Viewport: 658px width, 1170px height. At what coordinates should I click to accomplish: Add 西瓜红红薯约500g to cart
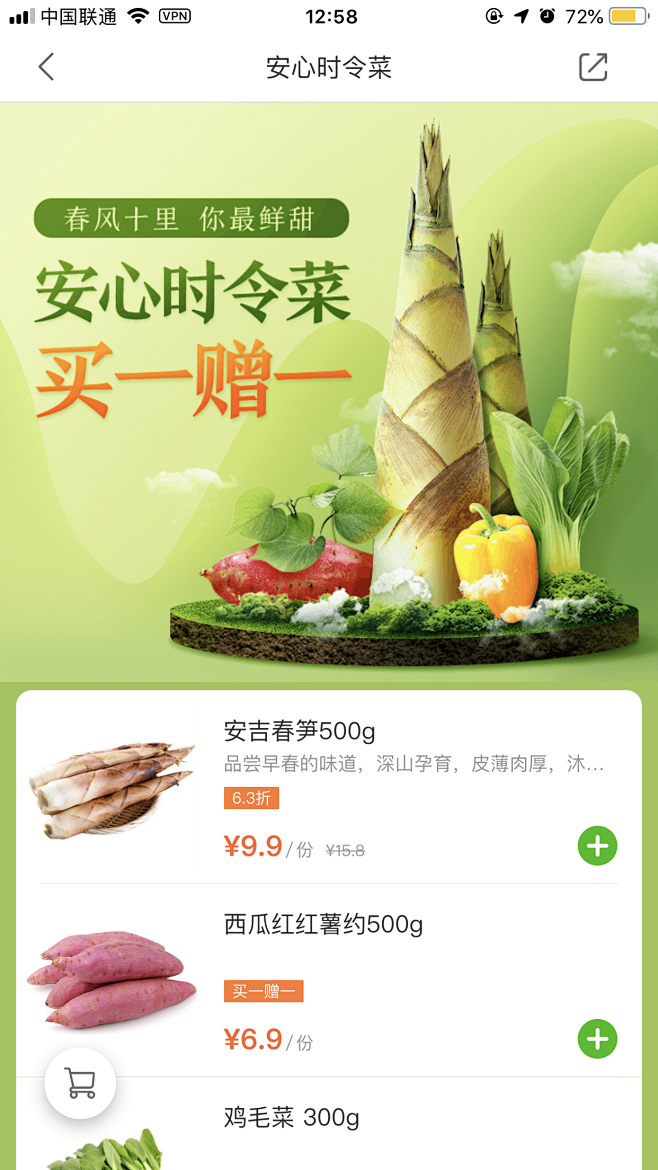coord(597,1039)
